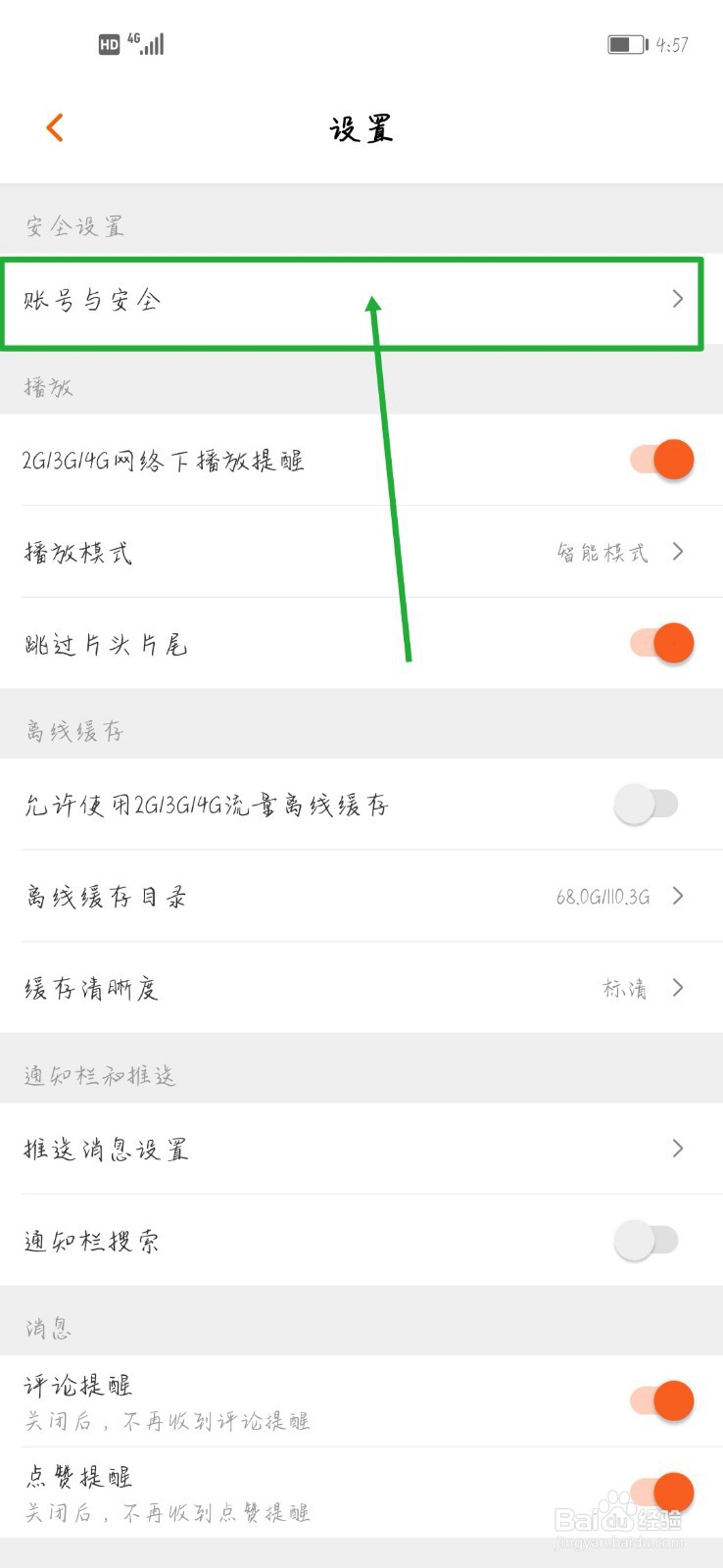Tap the orange back arrow to exit settings
Image resolution: width=723 pixels, height=1568 pixels.
(55, 126)
